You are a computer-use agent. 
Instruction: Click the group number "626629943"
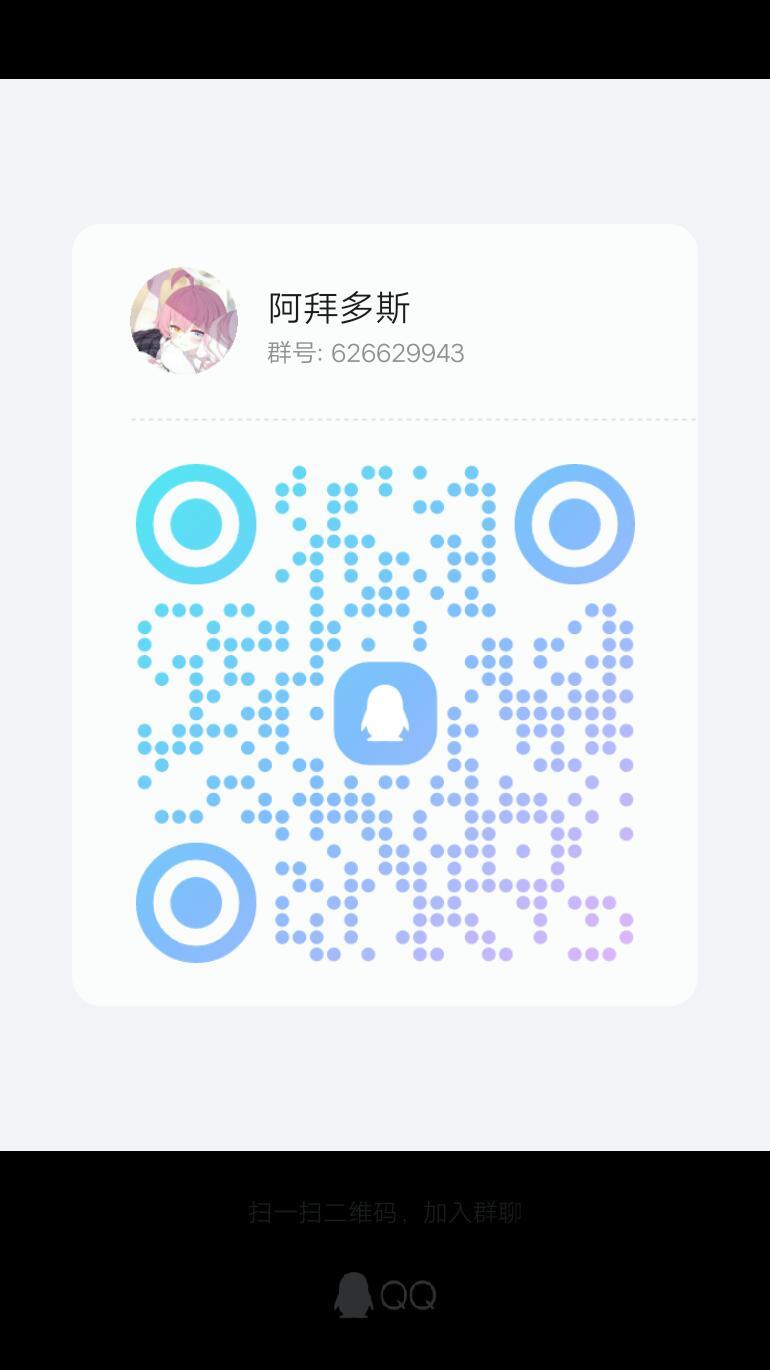click(398, 353)
